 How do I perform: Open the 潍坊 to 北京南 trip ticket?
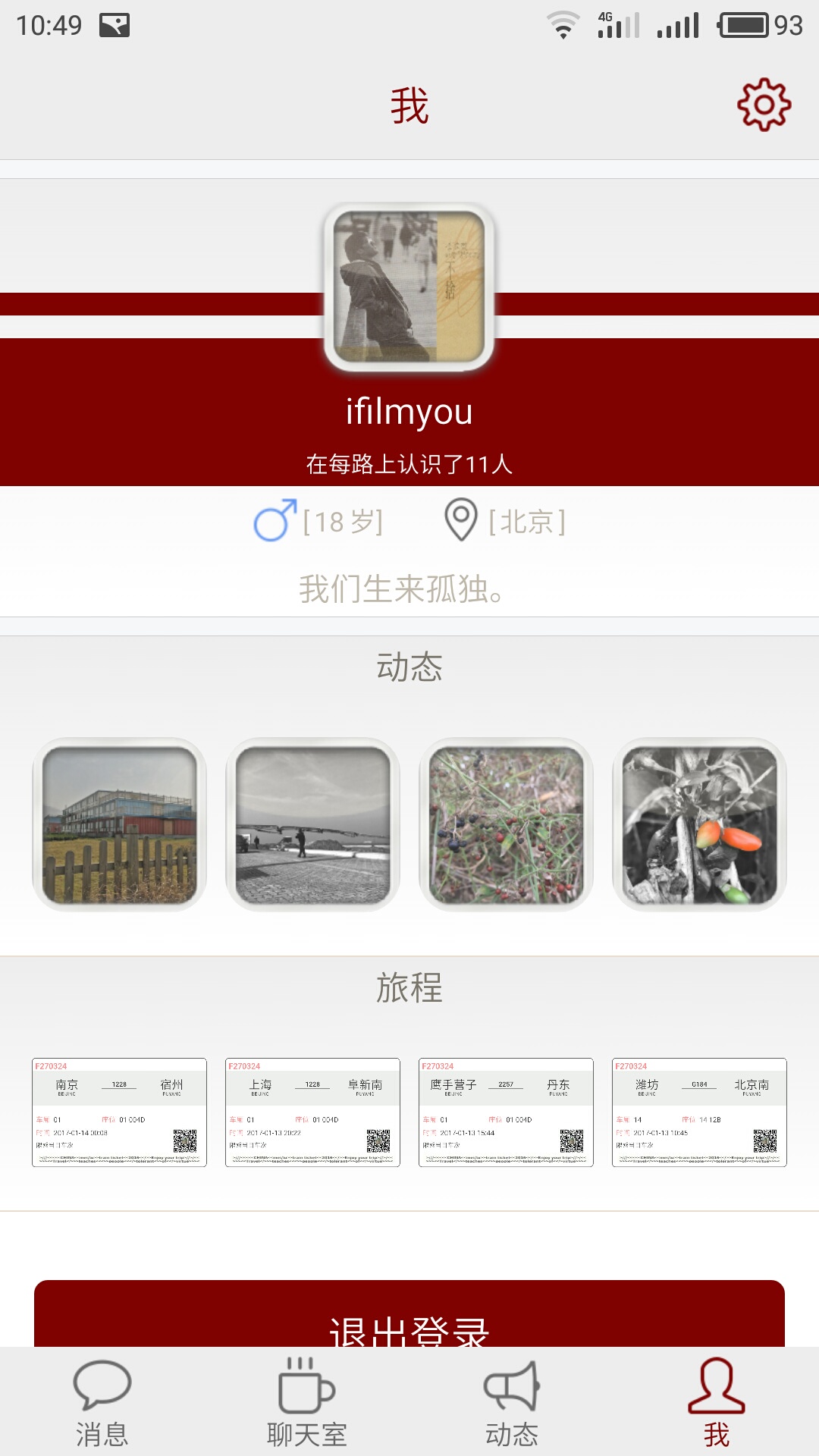(699, 1112)
